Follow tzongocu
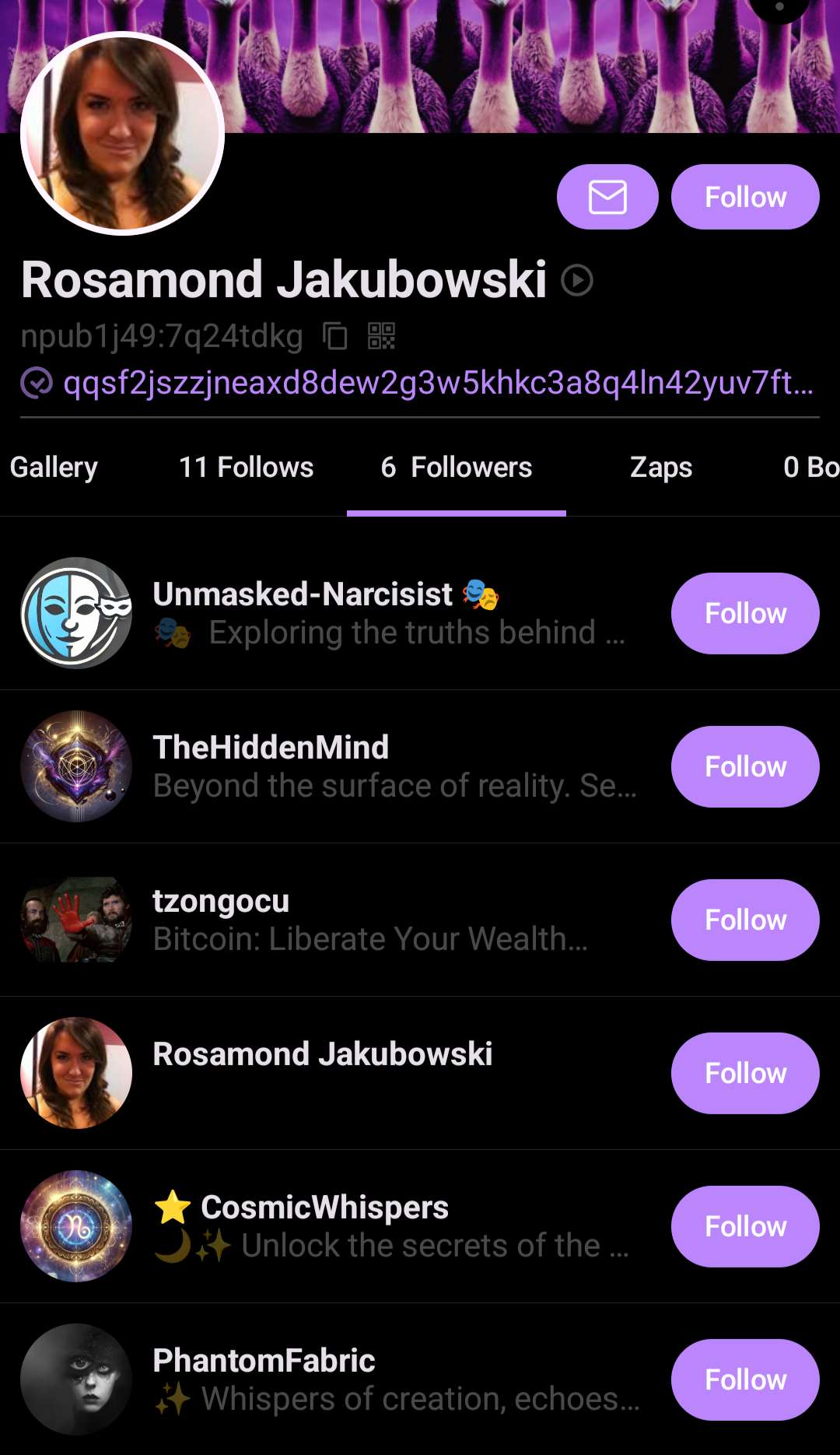Screen dimensions: 840x1455 click(745, 920)
